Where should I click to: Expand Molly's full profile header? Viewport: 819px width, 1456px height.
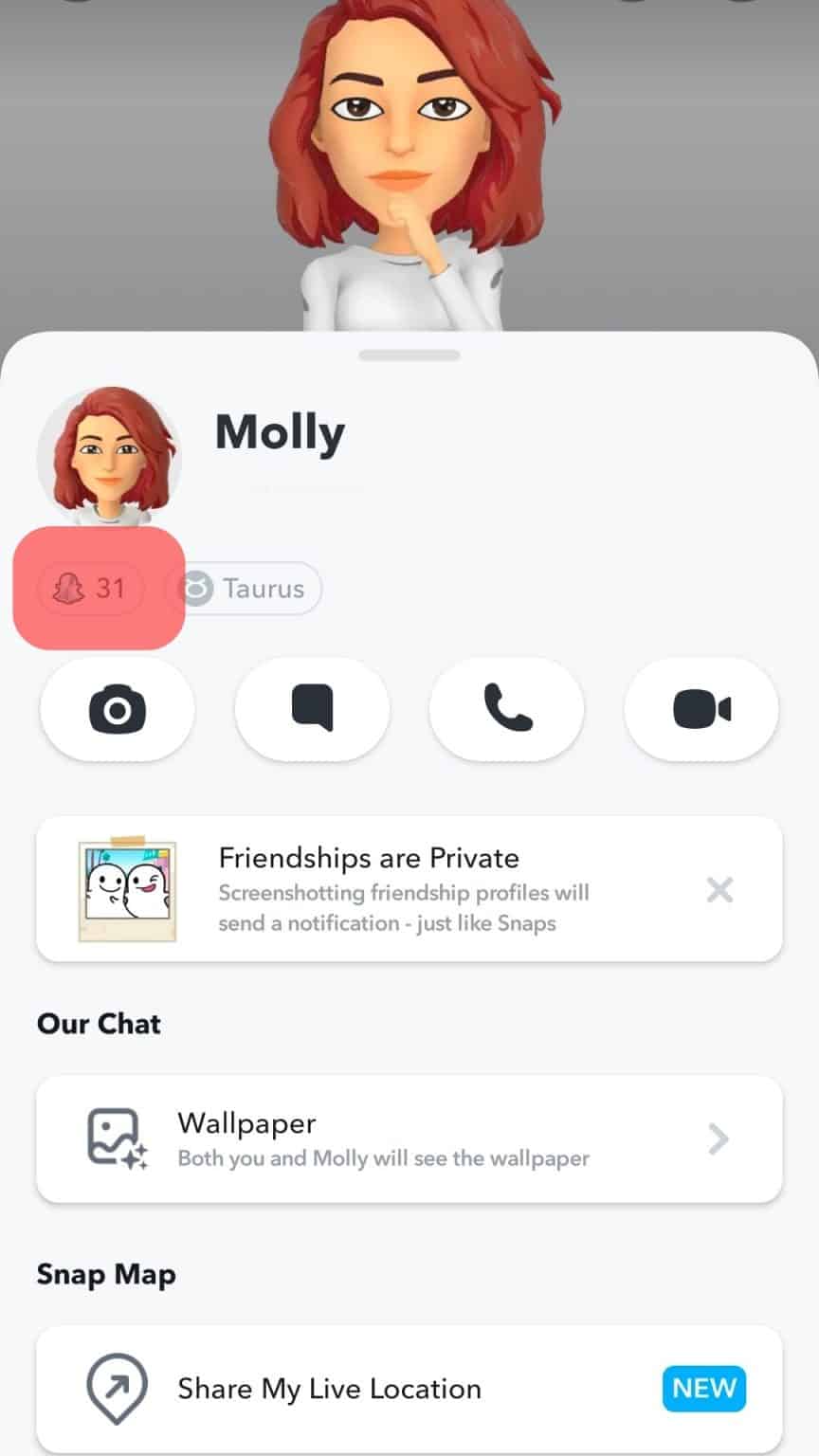(x=281, y=432)
